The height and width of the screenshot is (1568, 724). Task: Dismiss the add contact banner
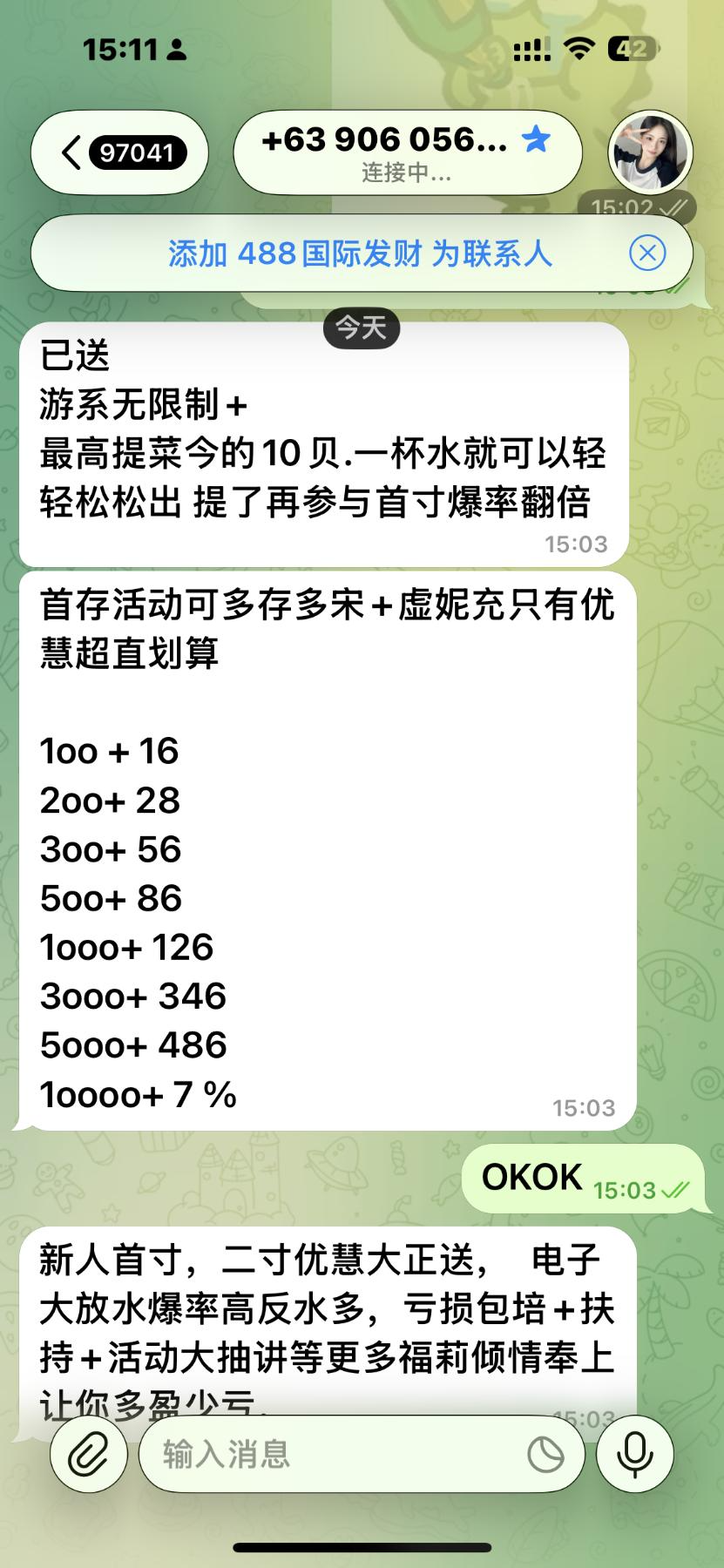tap(647, 253)
